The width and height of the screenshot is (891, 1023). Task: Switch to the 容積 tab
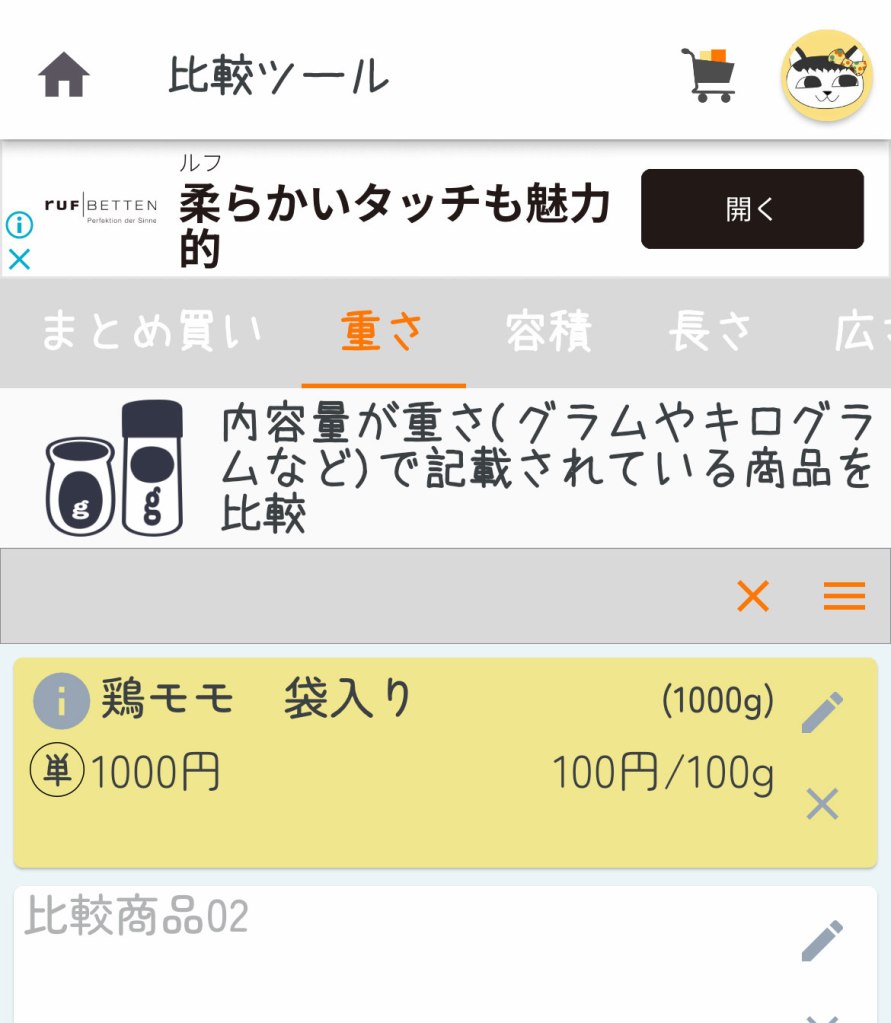[549, 332]
